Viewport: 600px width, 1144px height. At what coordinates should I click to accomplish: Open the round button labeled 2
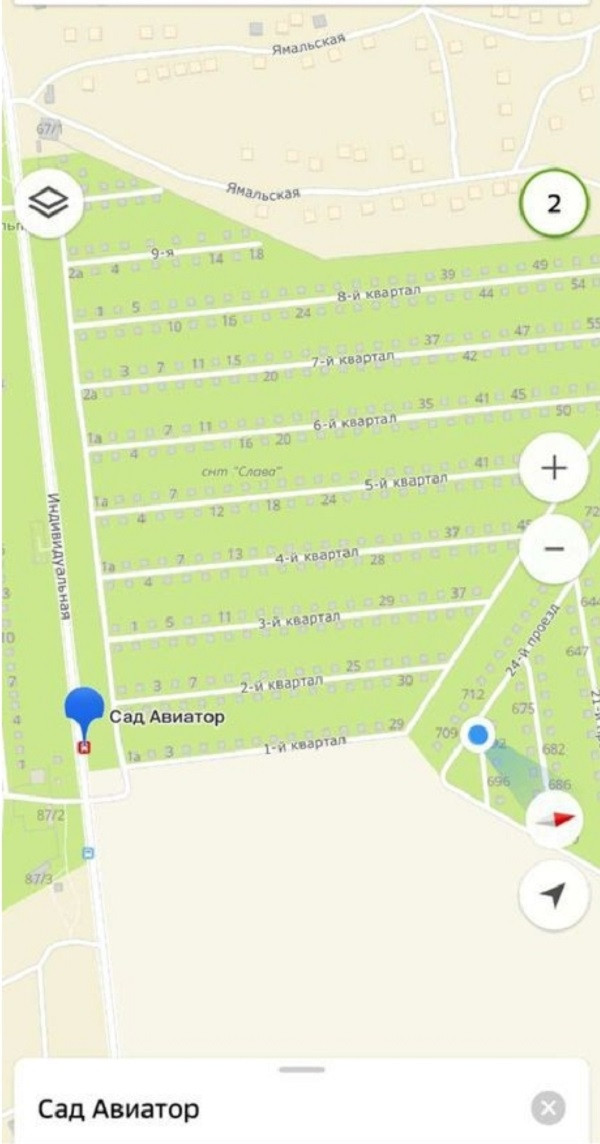click(553, 204)
